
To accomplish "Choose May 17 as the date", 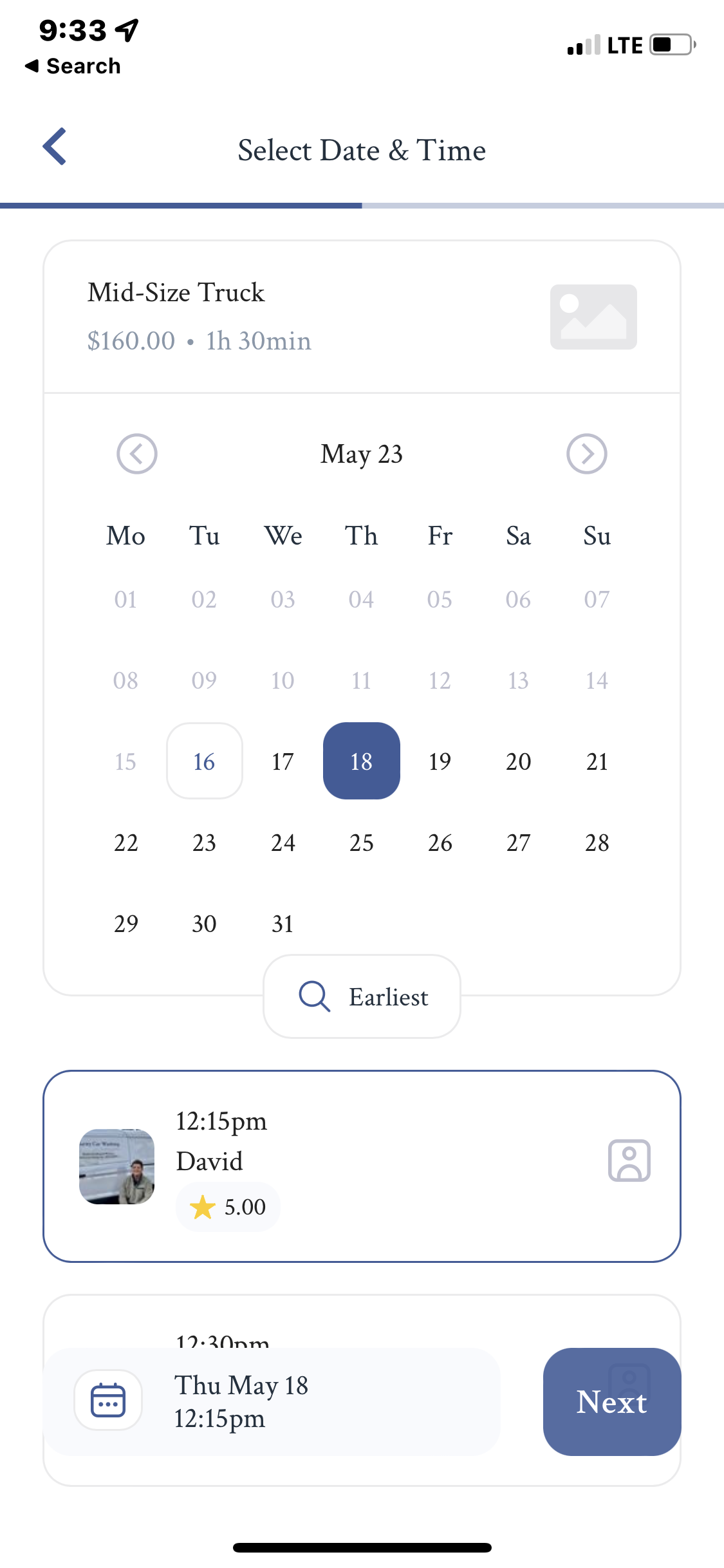I will (283, 761).
